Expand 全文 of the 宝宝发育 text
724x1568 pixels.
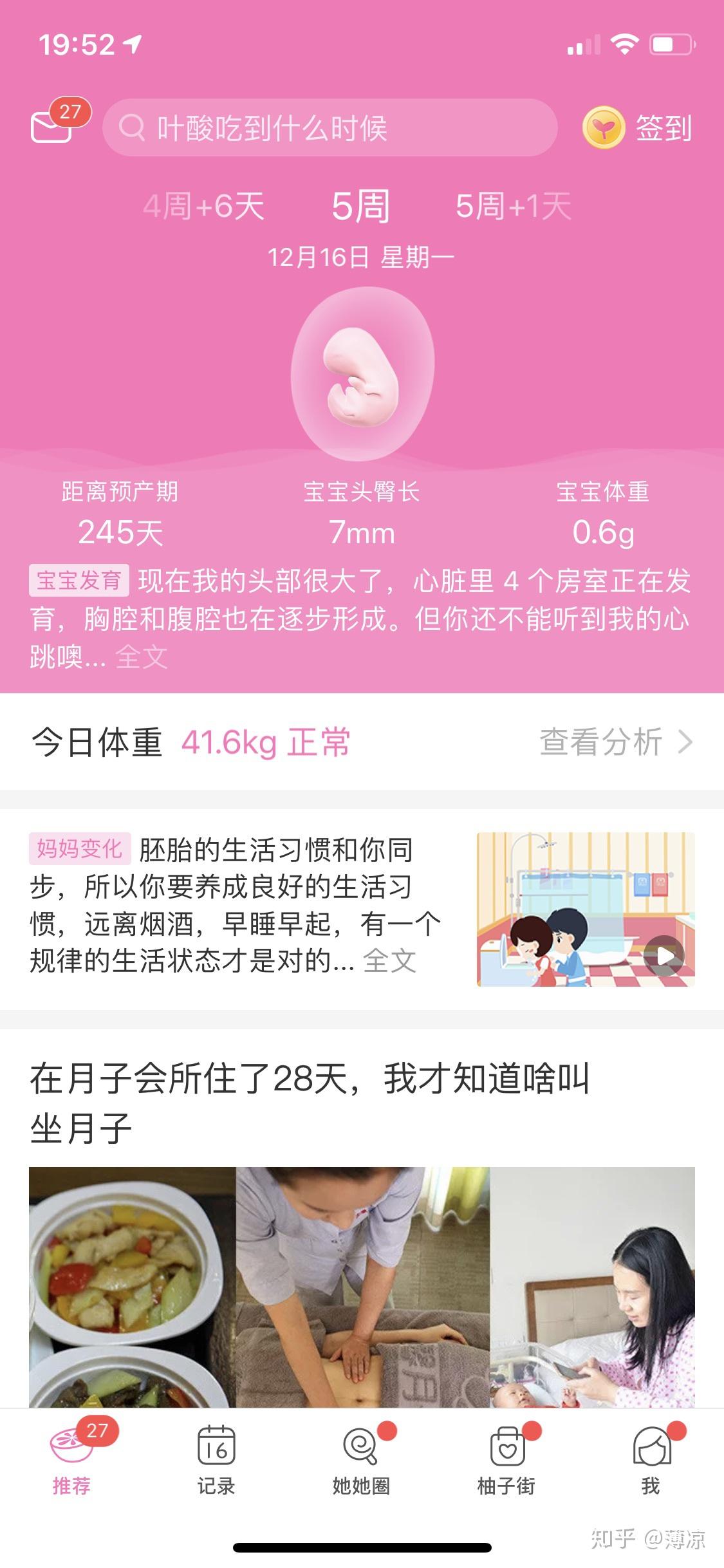142,657
